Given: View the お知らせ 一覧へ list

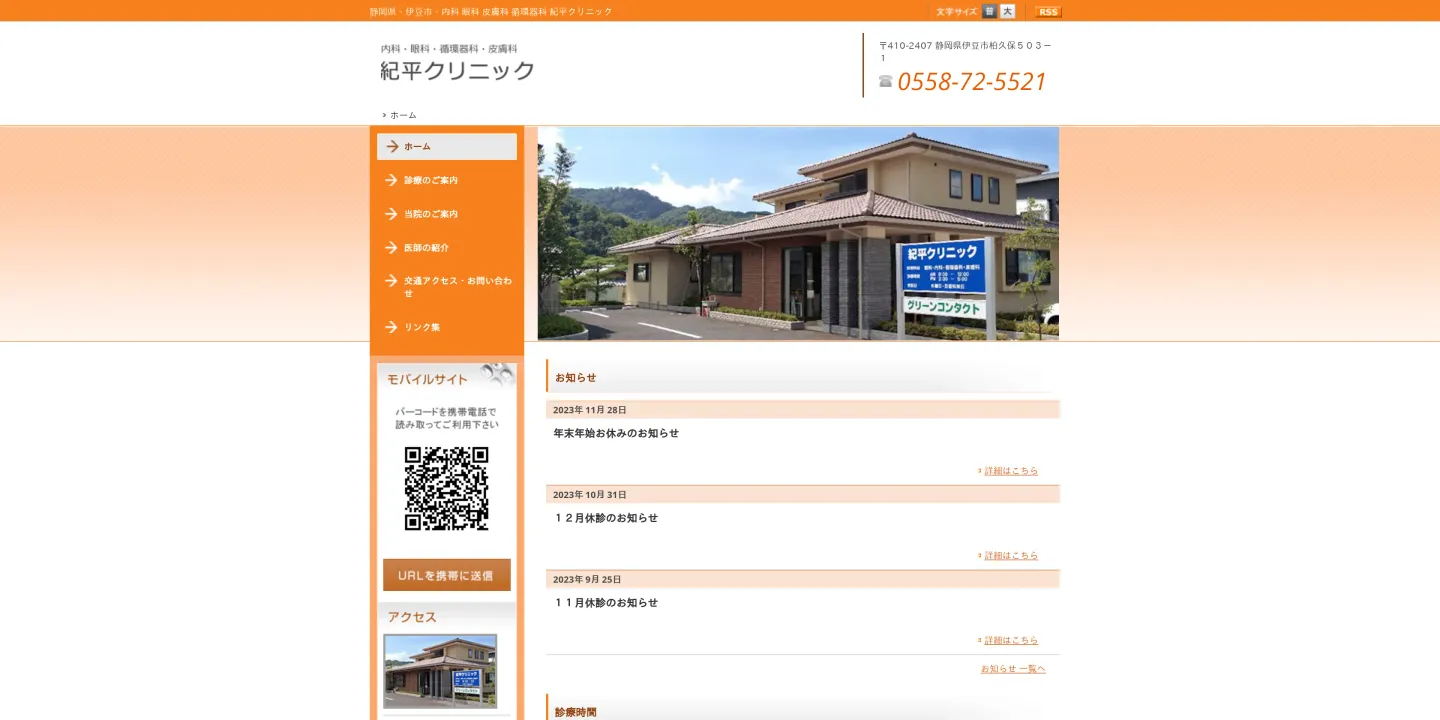Looking at the screenshot, I should [x=1012, y=669].
